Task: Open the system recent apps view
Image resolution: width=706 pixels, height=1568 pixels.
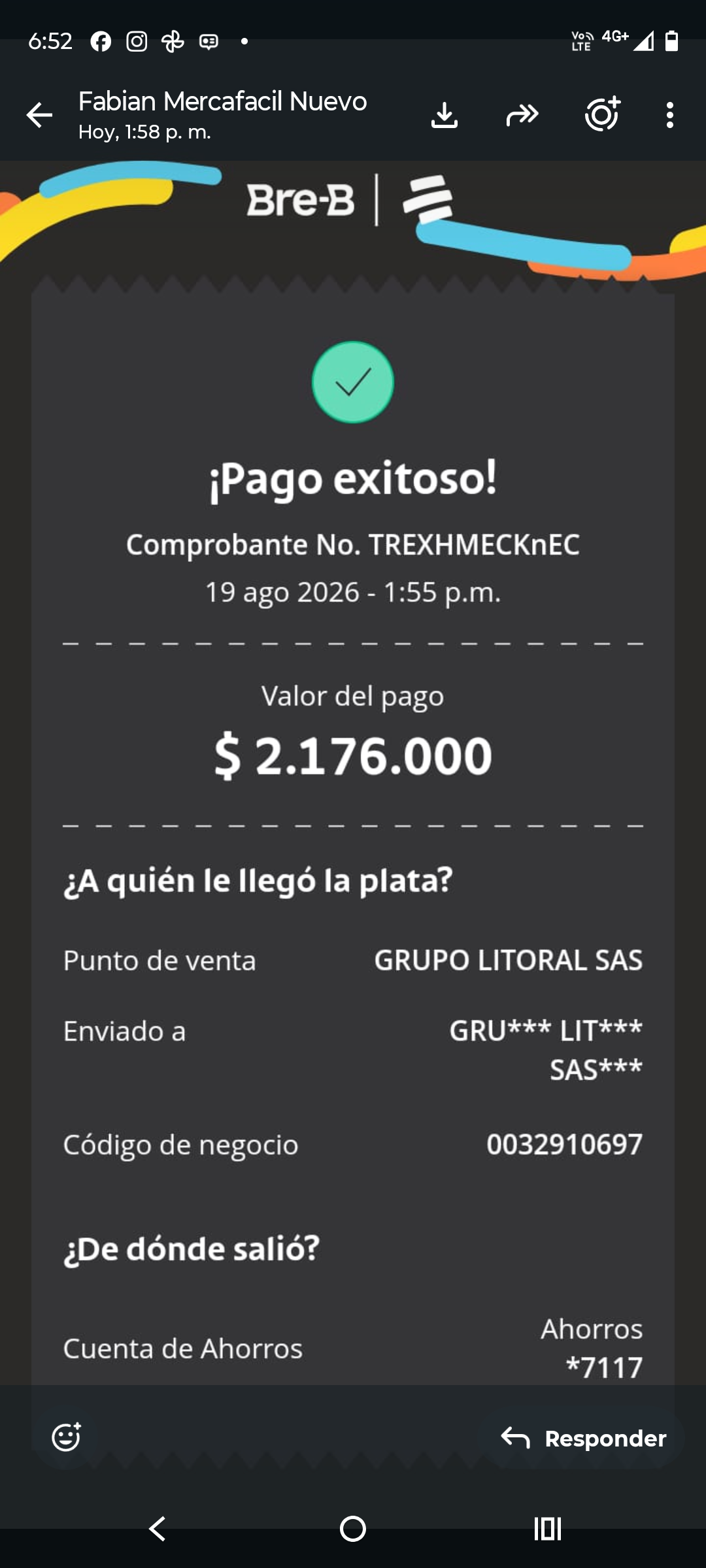Action: [x=548, y=1529]
